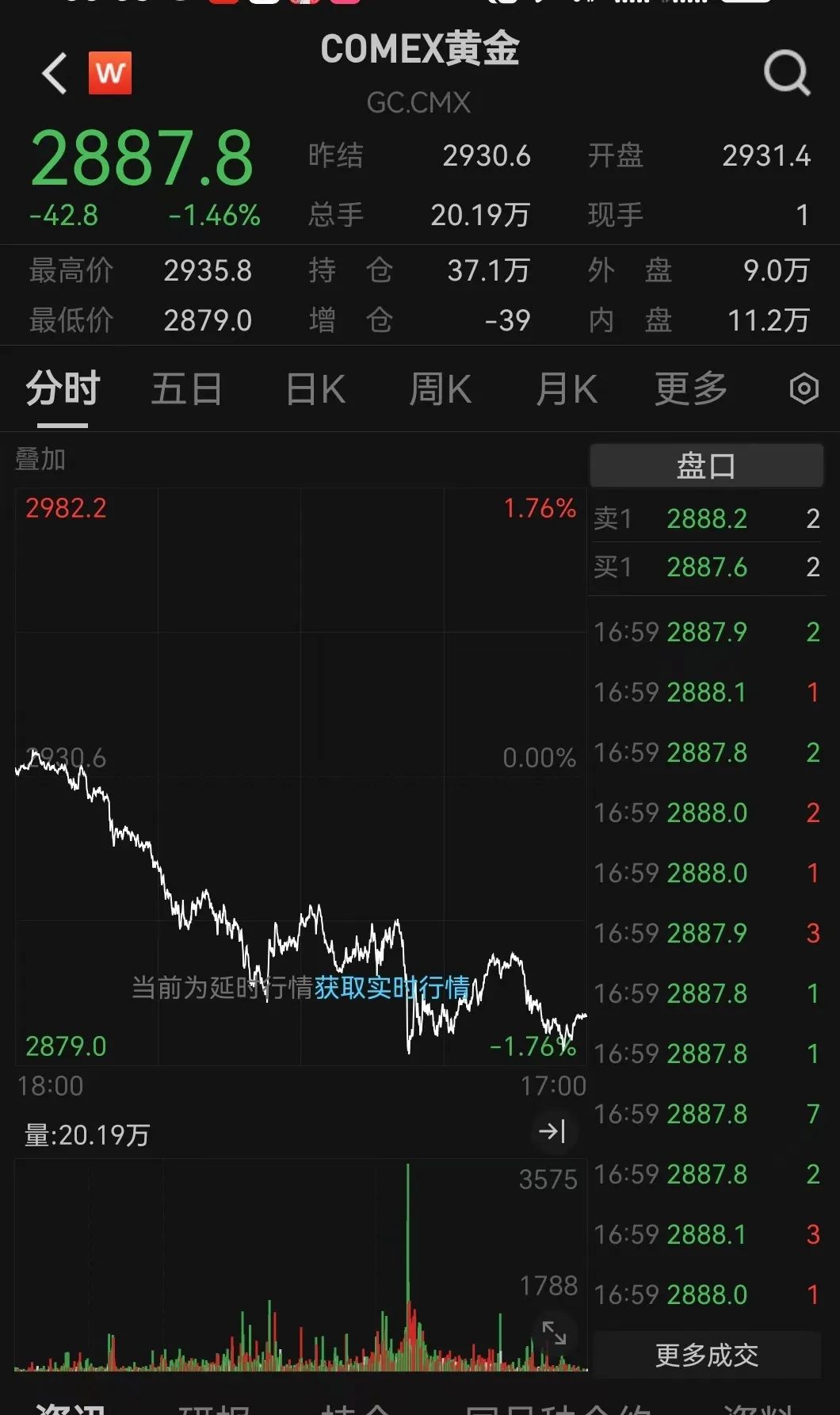This screenshot has height=1415, width=840.
Task: Expand the chart to fullscreen
Action: tap(554, 1333)
